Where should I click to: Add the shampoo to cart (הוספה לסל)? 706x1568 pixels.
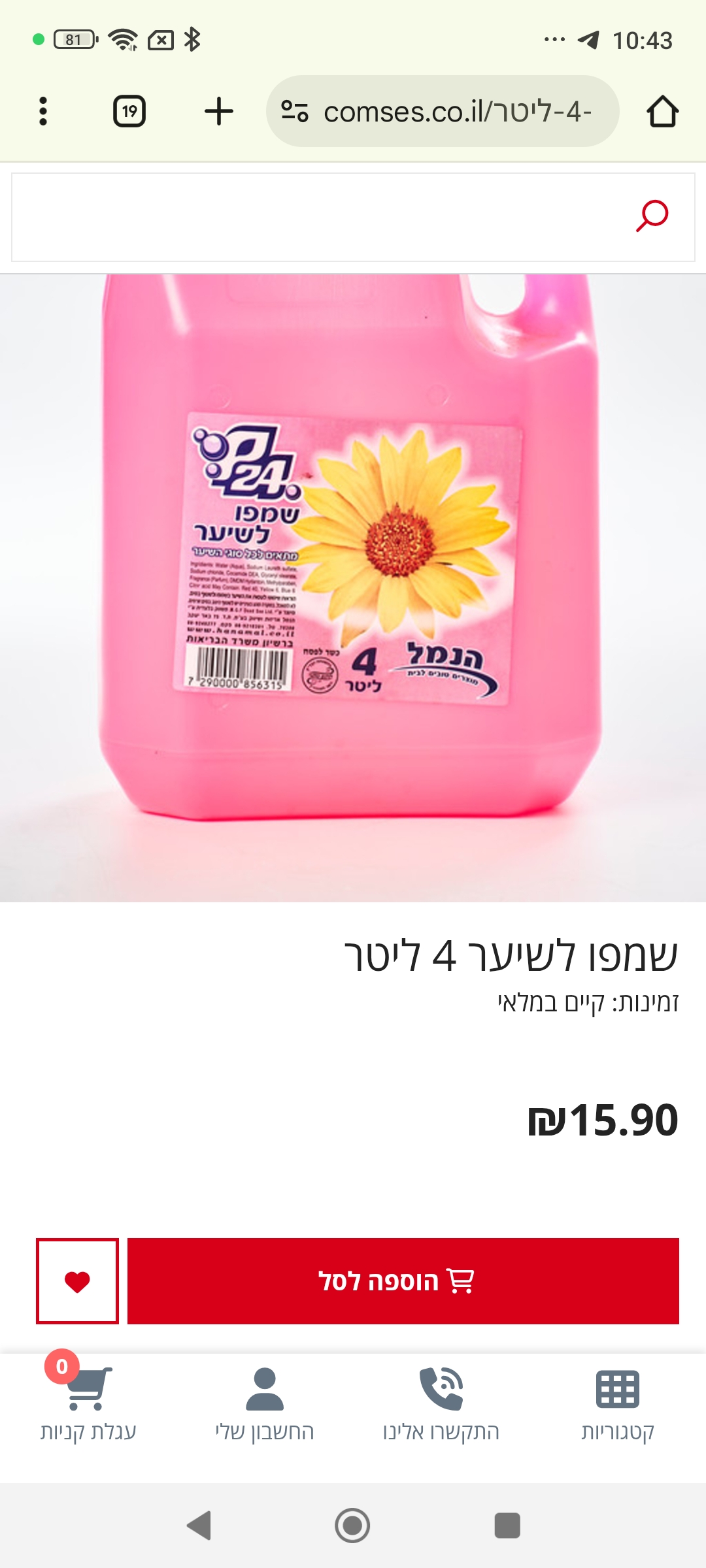(403, 1281)
